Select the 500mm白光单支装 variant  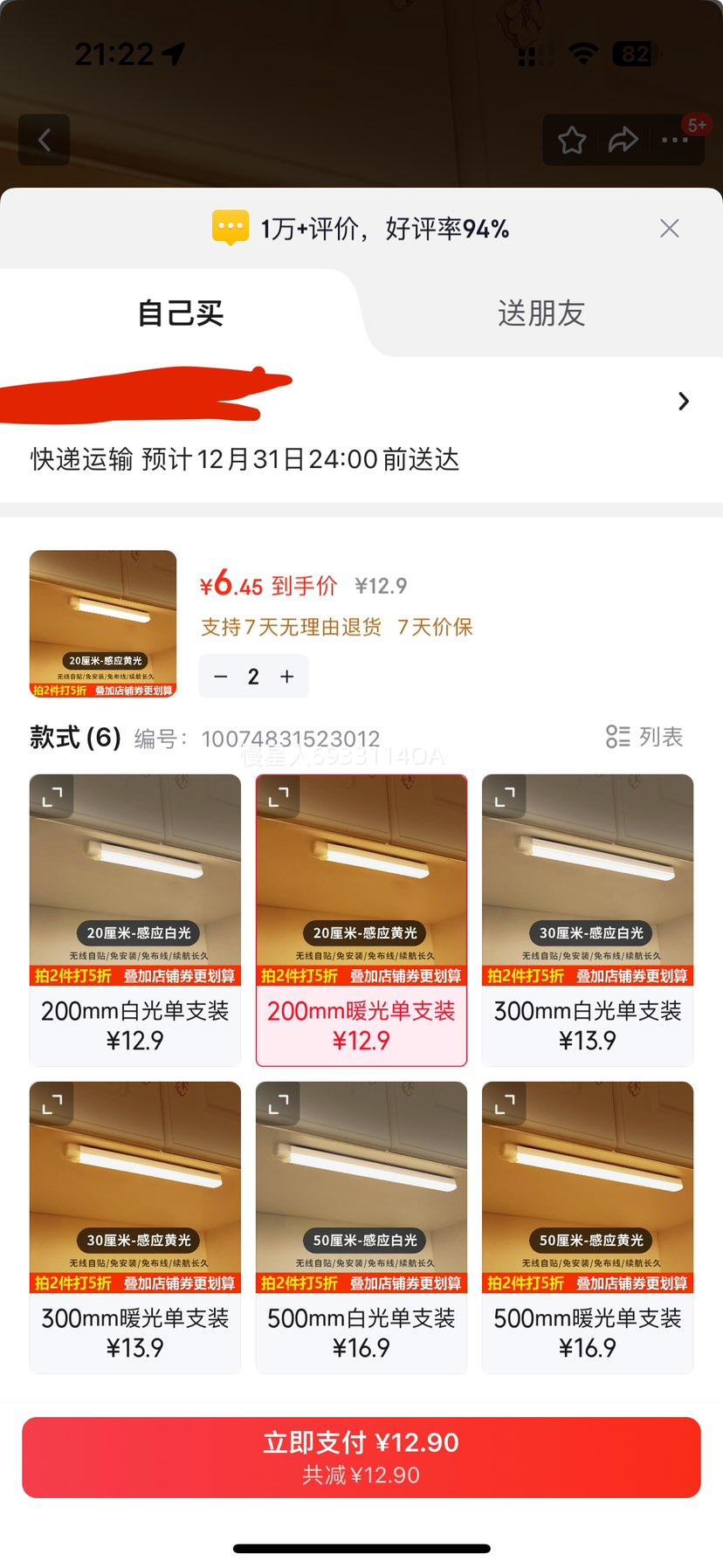pos(361,1227)
